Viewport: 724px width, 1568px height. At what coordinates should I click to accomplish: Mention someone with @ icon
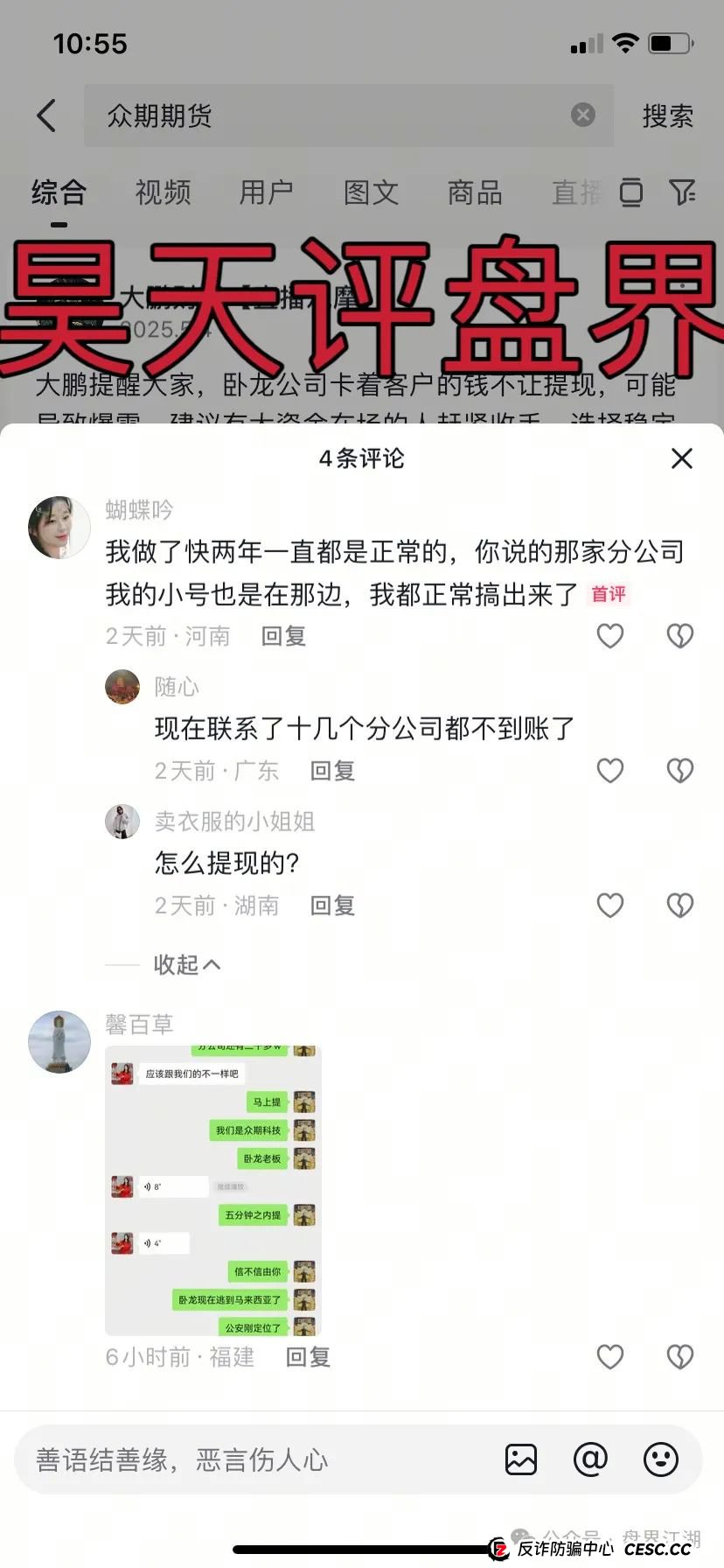(x=590, y=1459)
